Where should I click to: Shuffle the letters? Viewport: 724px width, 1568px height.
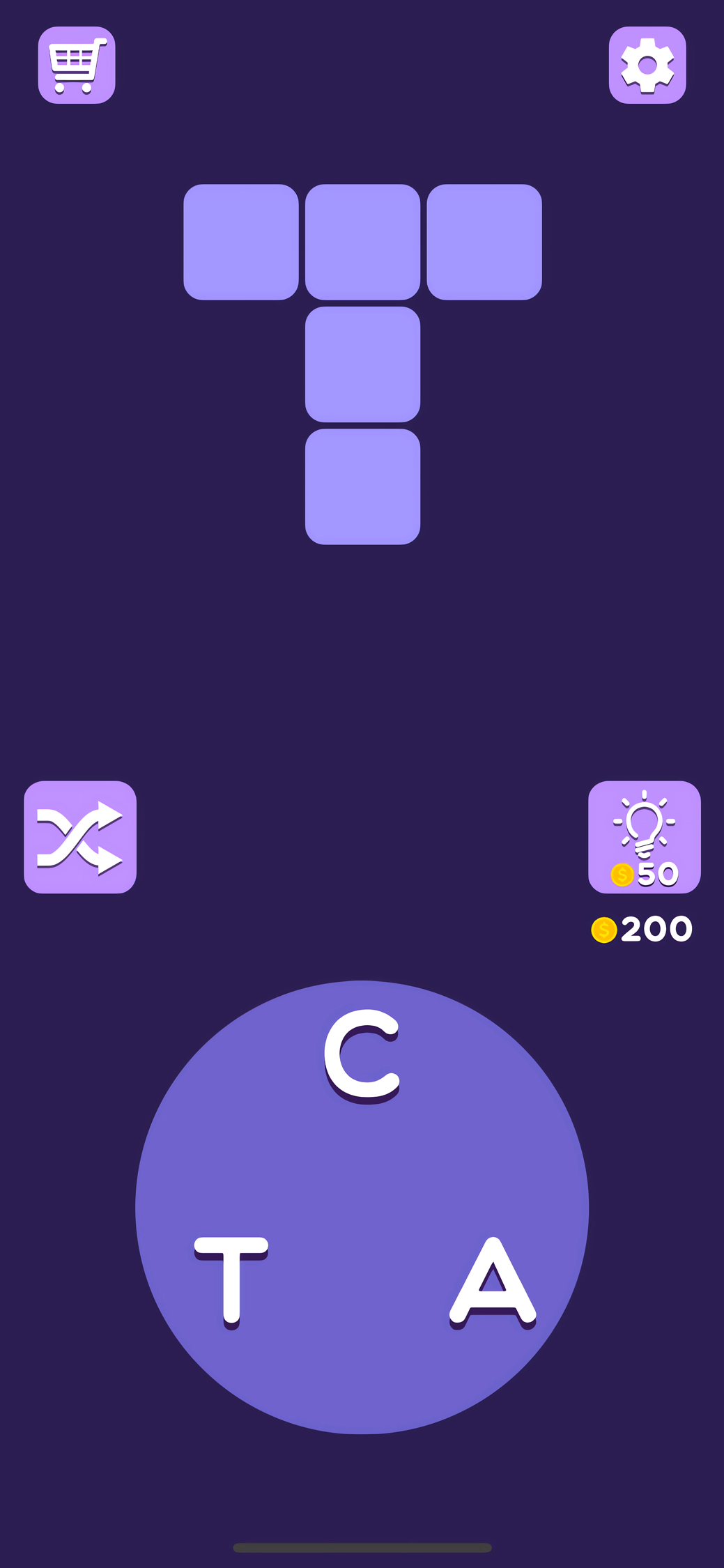click(80, 837)
